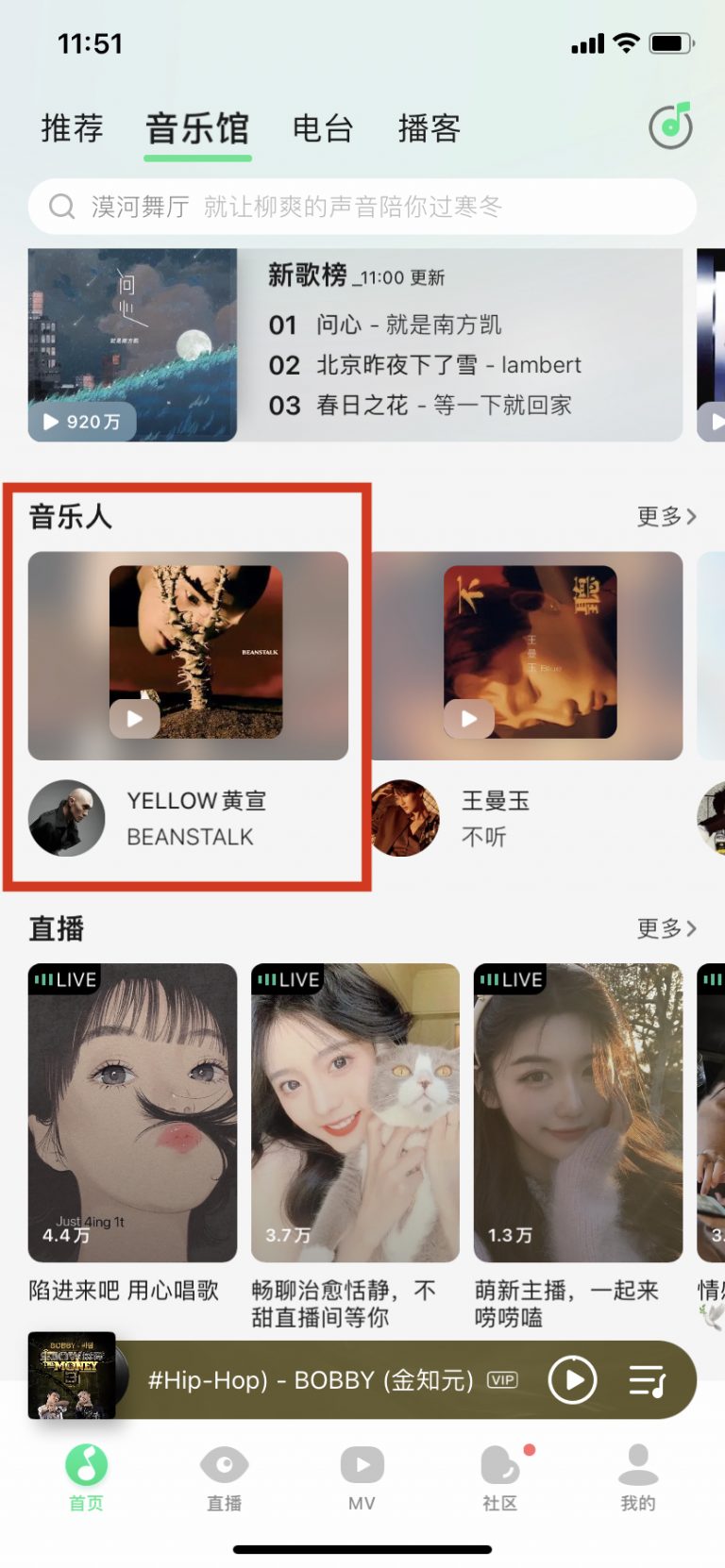Play the BOBBY (金知元) track in mini player

(572, 1380)
